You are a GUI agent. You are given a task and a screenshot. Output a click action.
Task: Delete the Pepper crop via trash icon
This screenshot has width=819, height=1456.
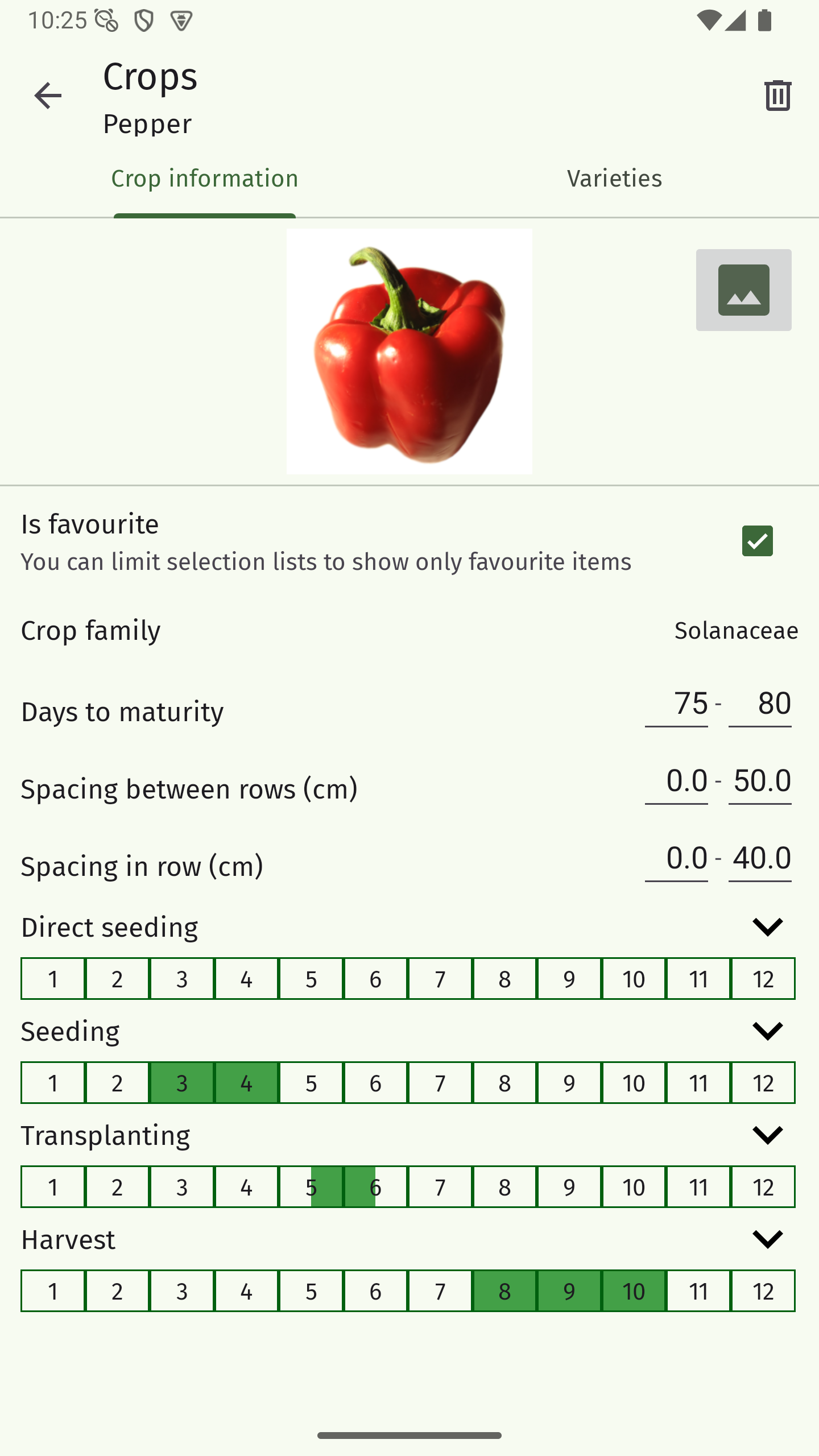tap(777, 96)
